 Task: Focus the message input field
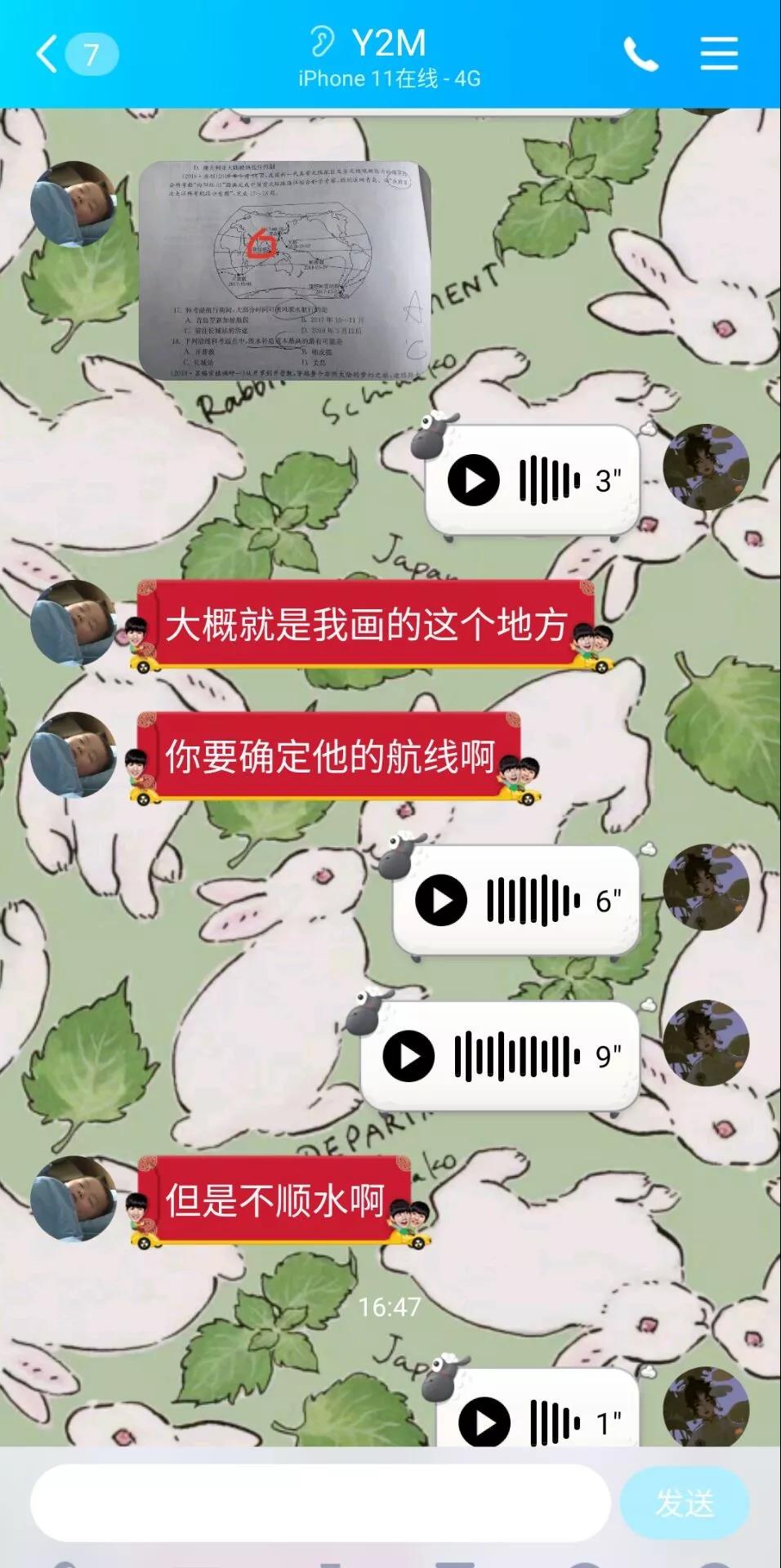(320, 1503)
